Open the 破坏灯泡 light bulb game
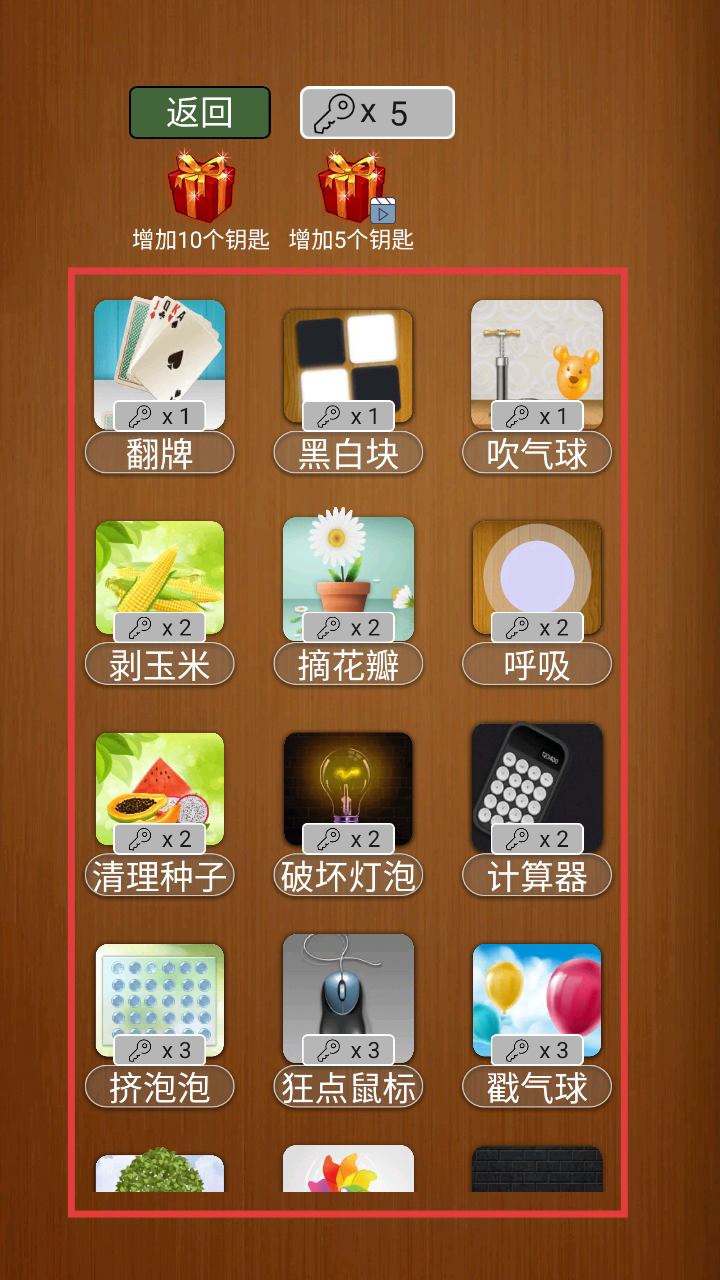Image resolution: width=720 pixels, height=1280 pixels. [x=348, y=789]
